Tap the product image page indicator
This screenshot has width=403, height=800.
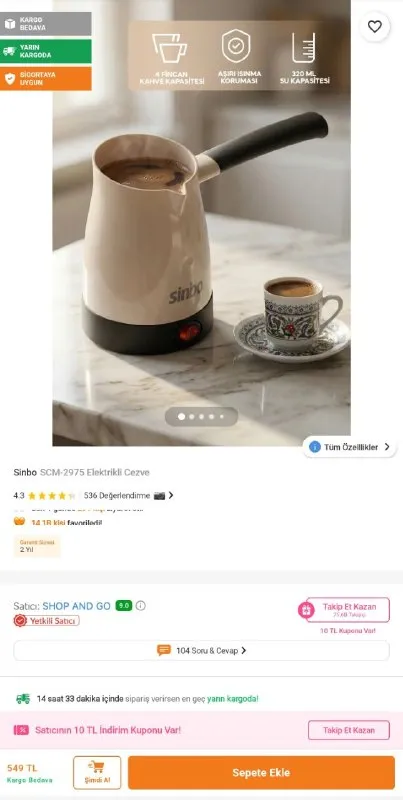pos(201,416)
